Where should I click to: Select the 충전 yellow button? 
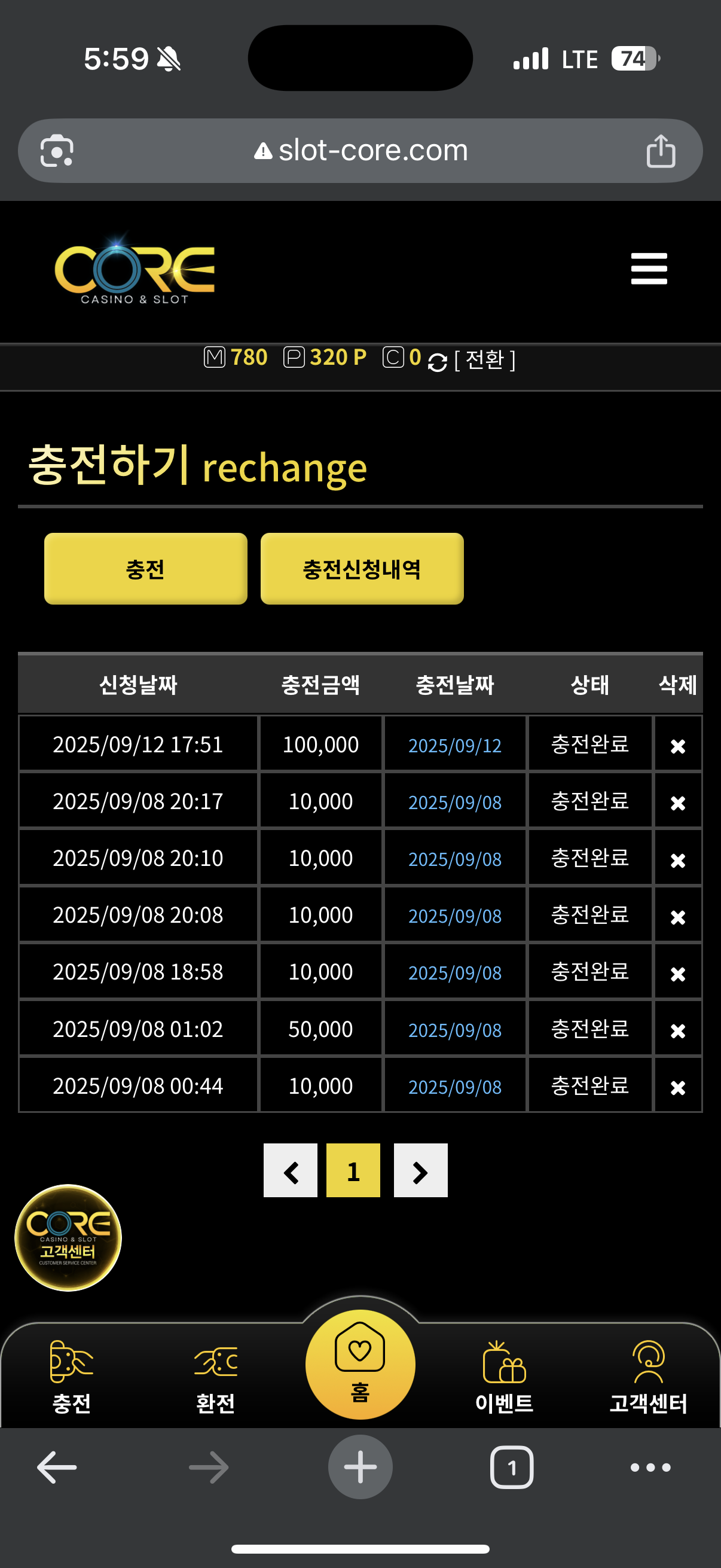pos(145,569)
